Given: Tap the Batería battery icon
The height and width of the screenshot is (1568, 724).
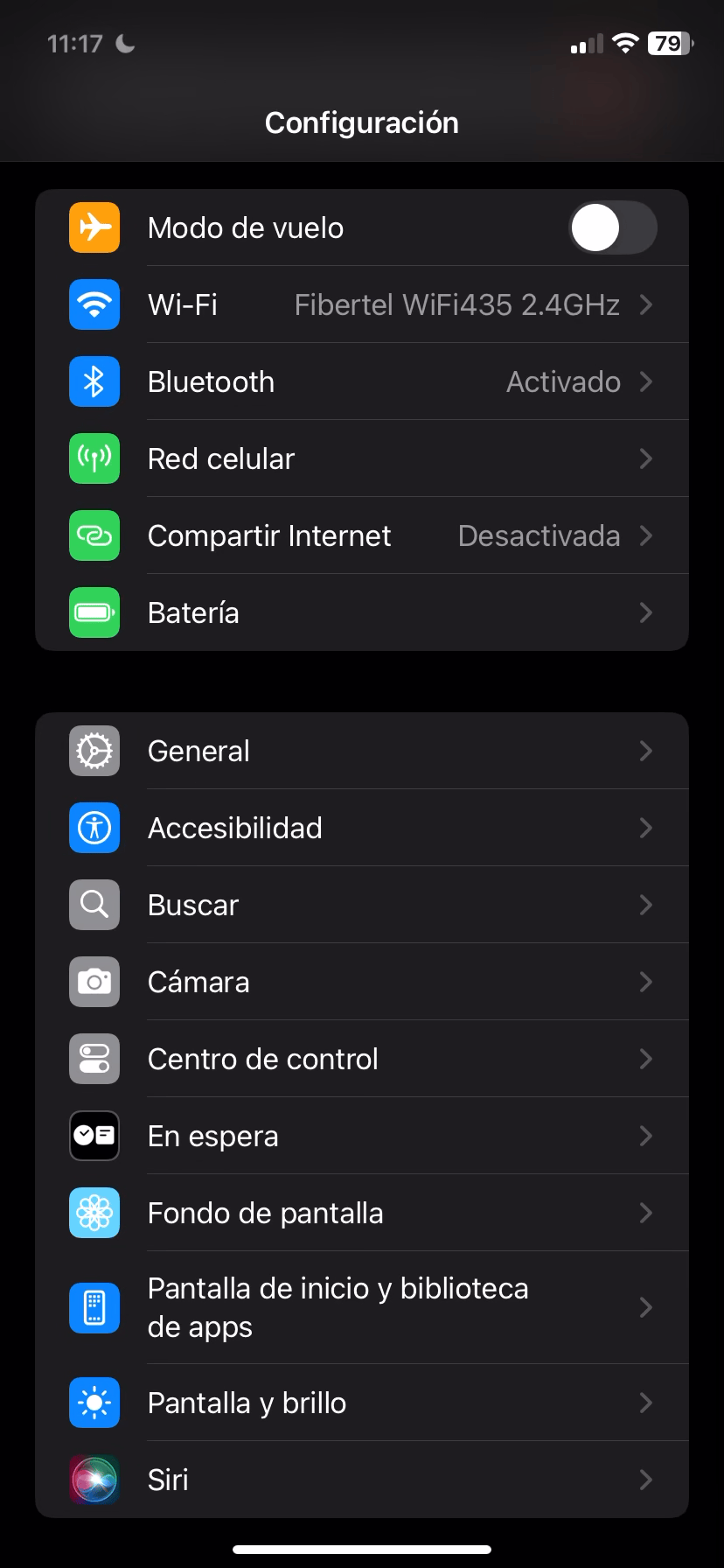Looking at the screenshot, I should 94,612.
